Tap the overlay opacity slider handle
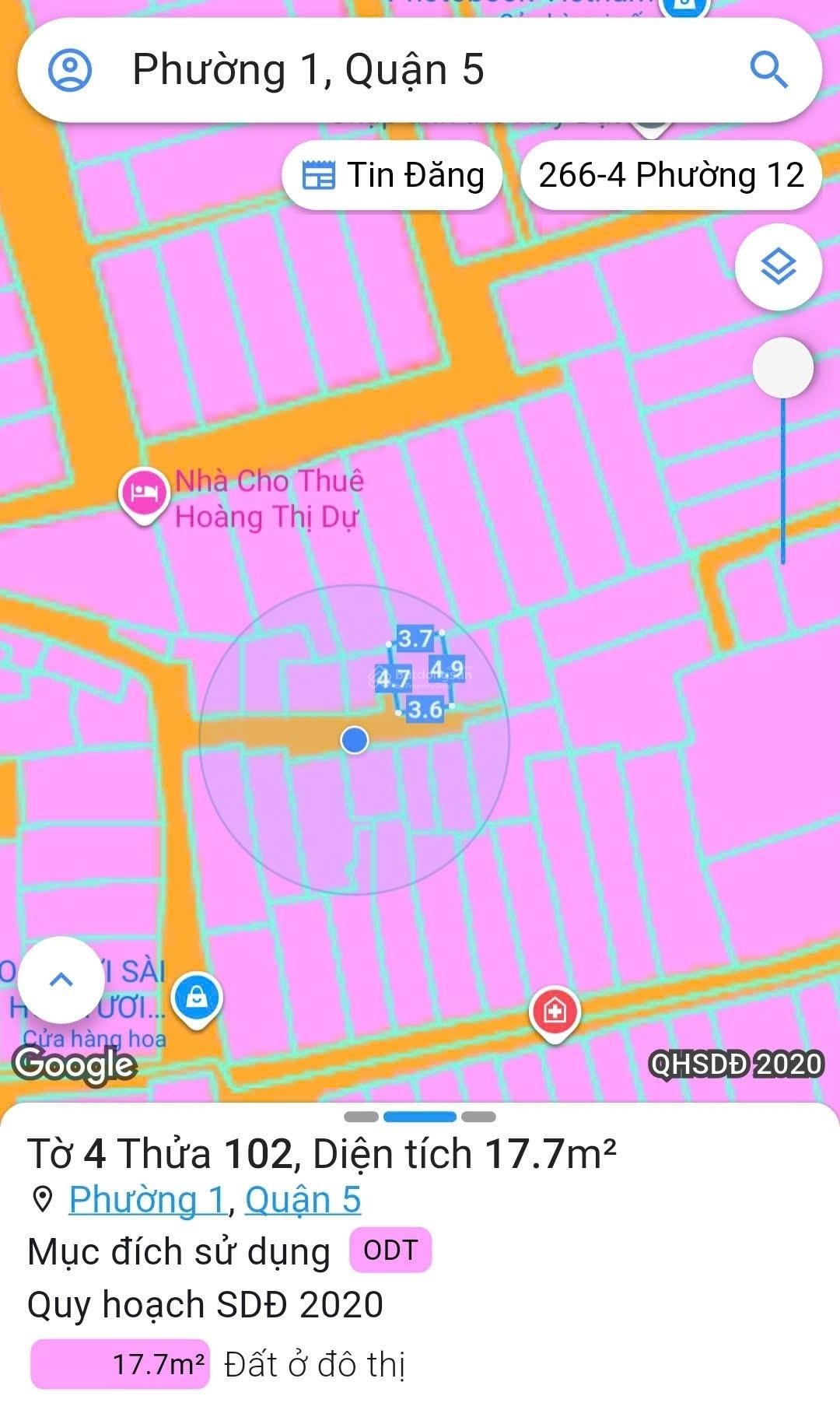This screenshot has width=840, height=1403. click(782, 368)
